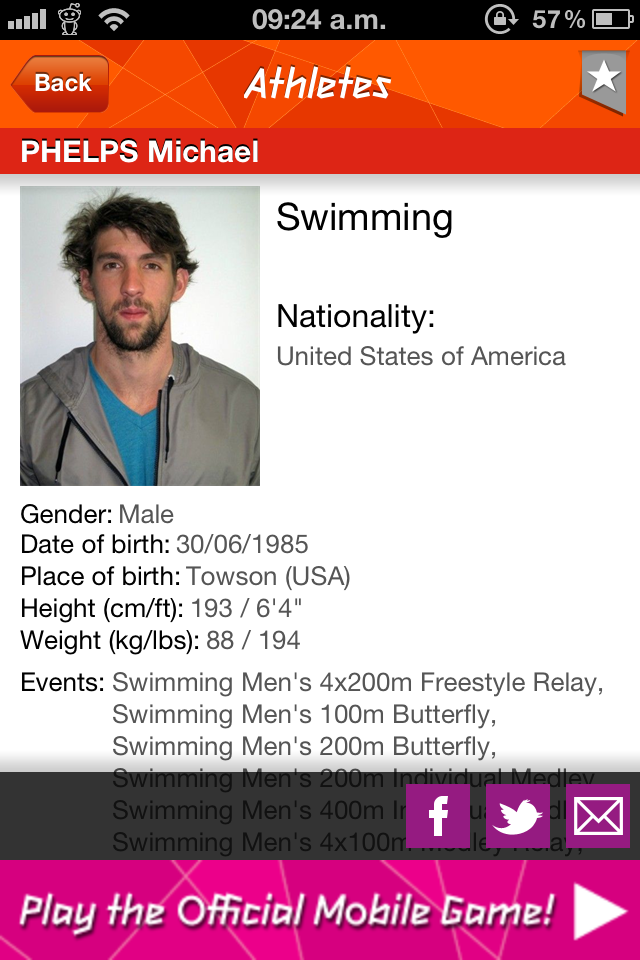Open the Play the Official Mobile Game banner
Screen dimensions: 640x960
320,910
